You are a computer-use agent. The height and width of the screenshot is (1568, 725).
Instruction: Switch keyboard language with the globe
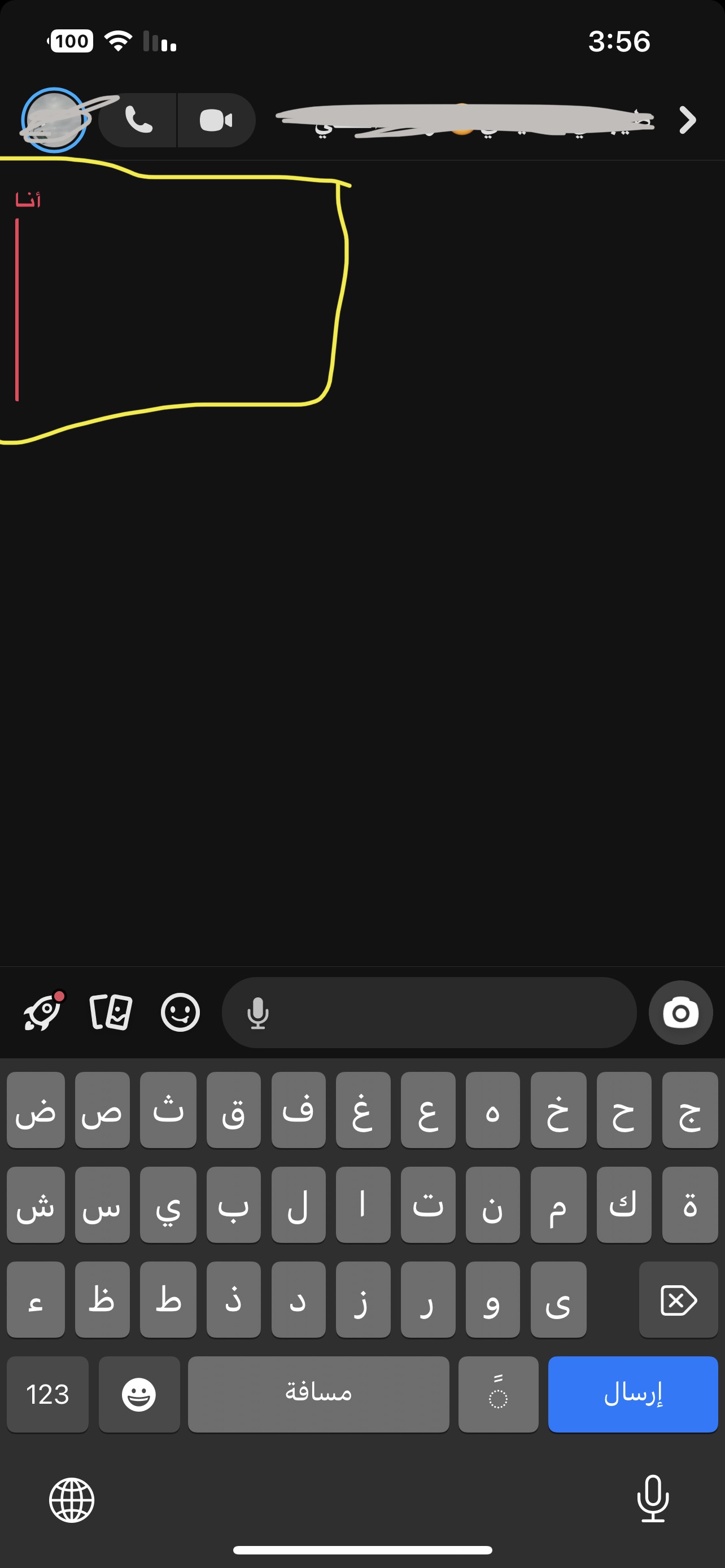(x=72, y=1500)
